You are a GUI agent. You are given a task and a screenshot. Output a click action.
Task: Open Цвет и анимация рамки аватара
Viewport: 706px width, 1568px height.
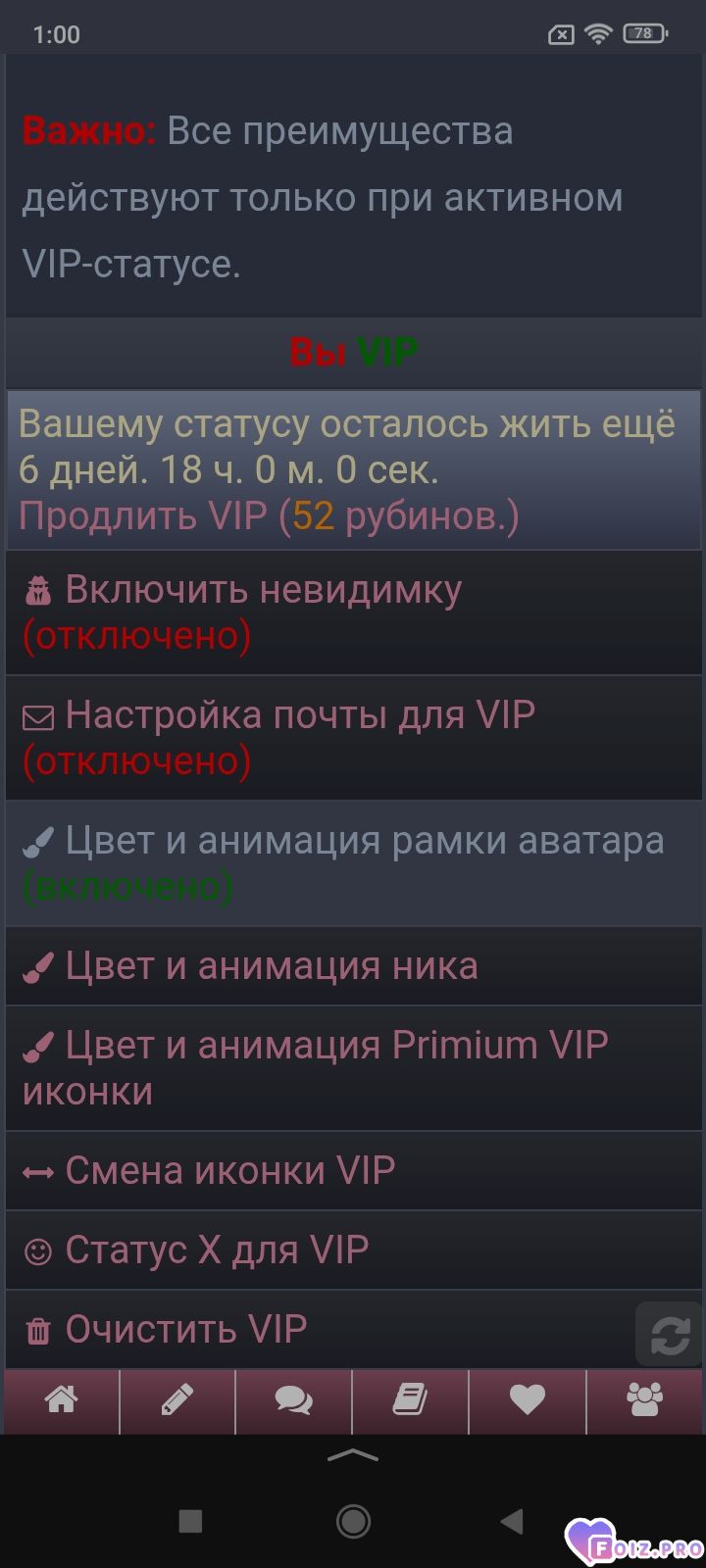(353, 863)
